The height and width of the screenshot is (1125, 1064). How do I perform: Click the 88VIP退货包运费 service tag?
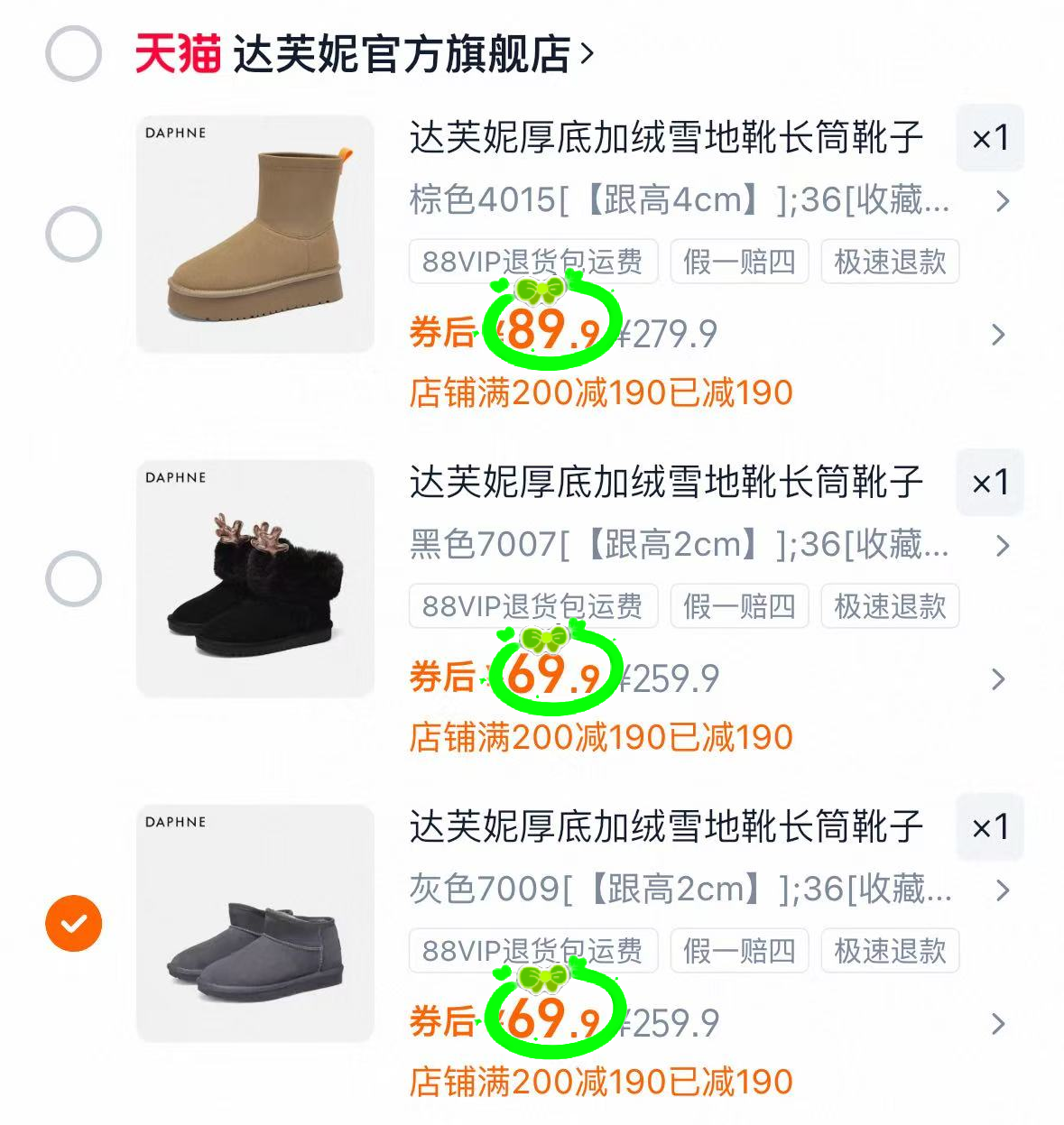point(532,262)
